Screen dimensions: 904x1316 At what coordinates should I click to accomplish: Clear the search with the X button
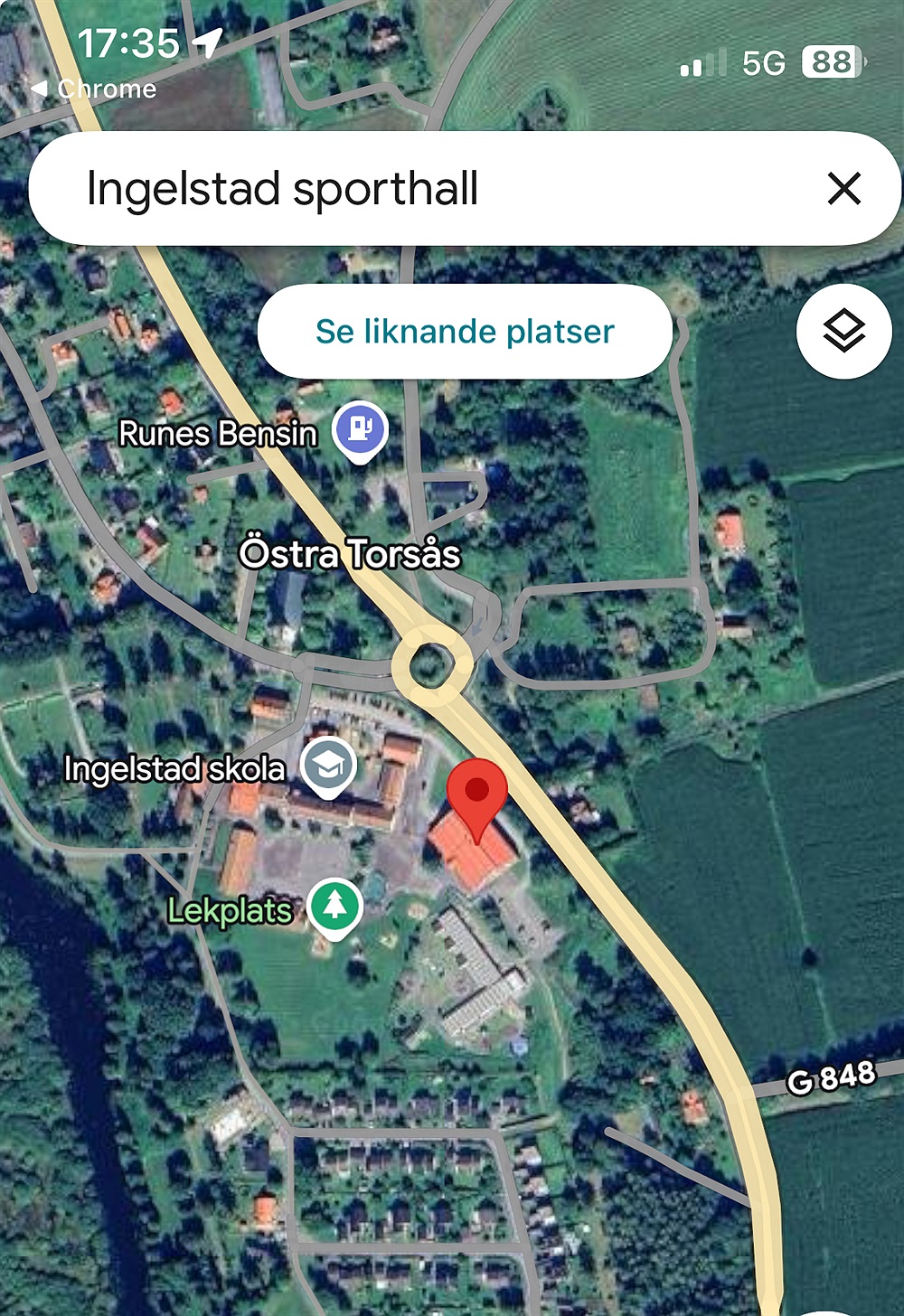click(843, 189)
